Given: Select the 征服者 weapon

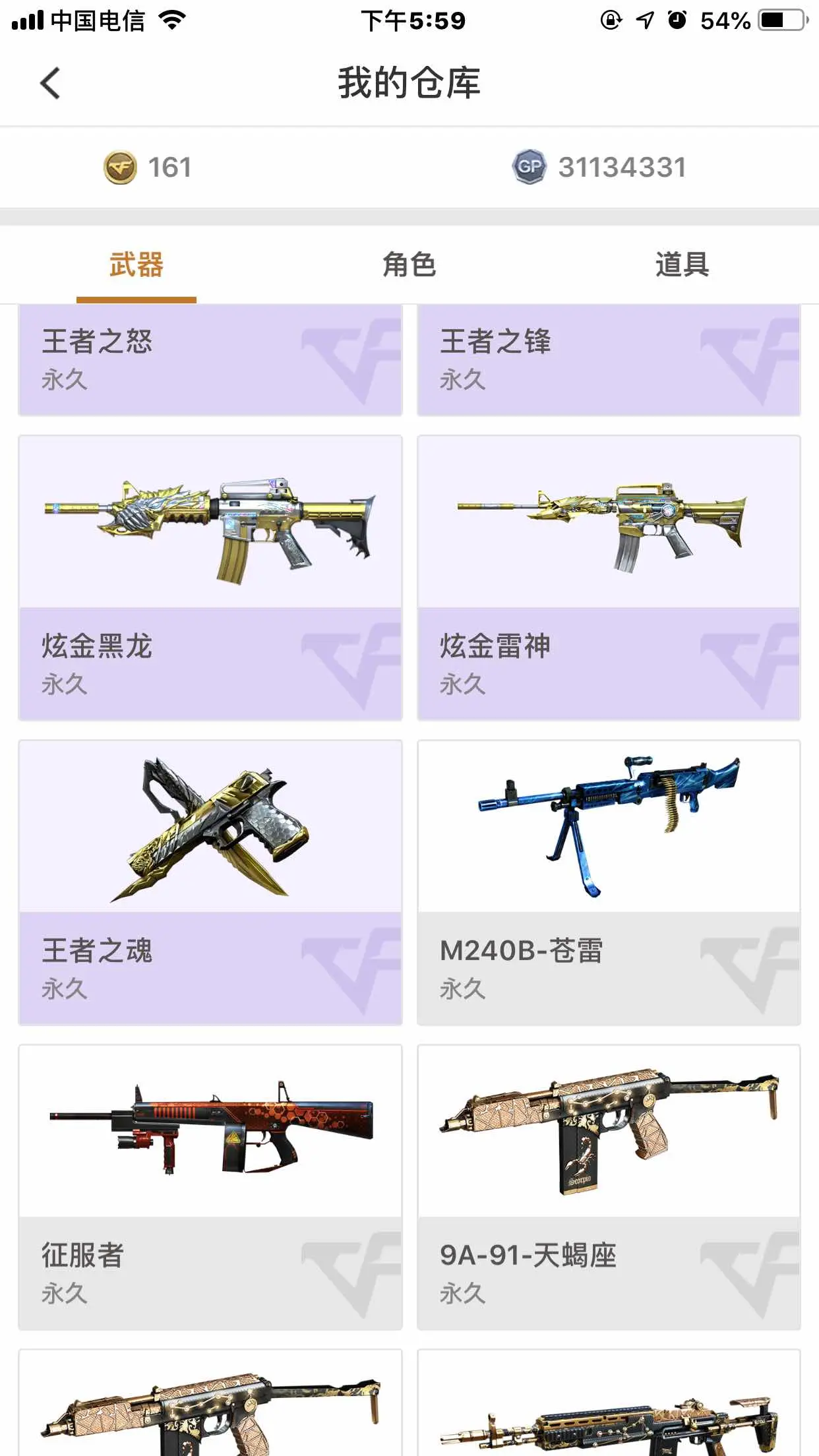Looking at the screenshot, I should 210,1187.
